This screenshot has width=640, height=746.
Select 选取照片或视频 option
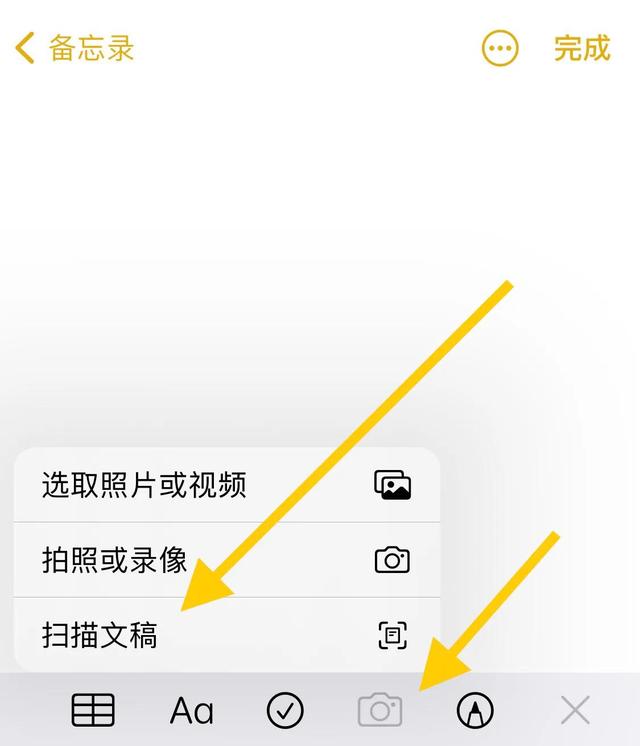pos(227,485)
